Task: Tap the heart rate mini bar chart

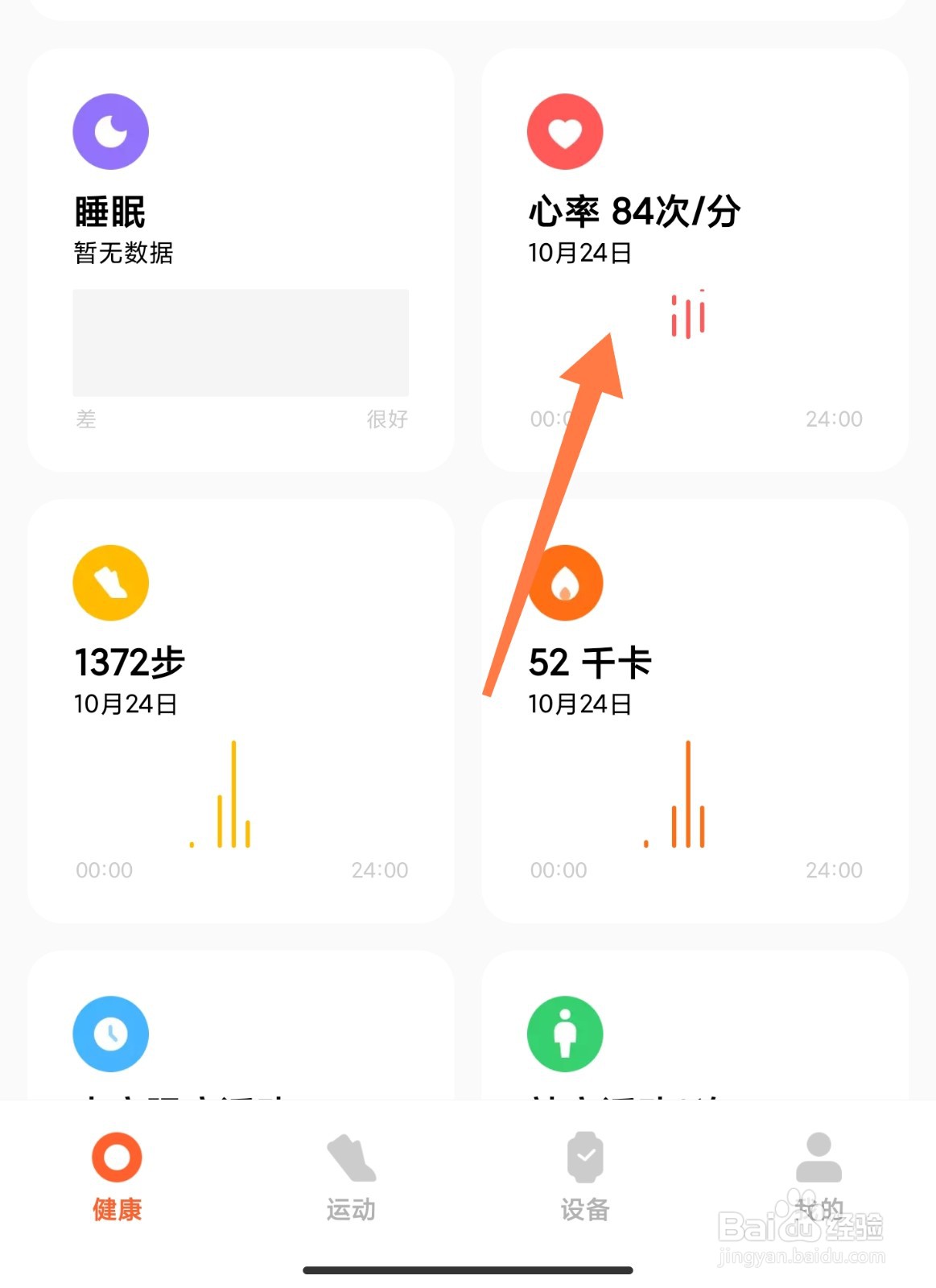Action: click(x=688, y=316)
